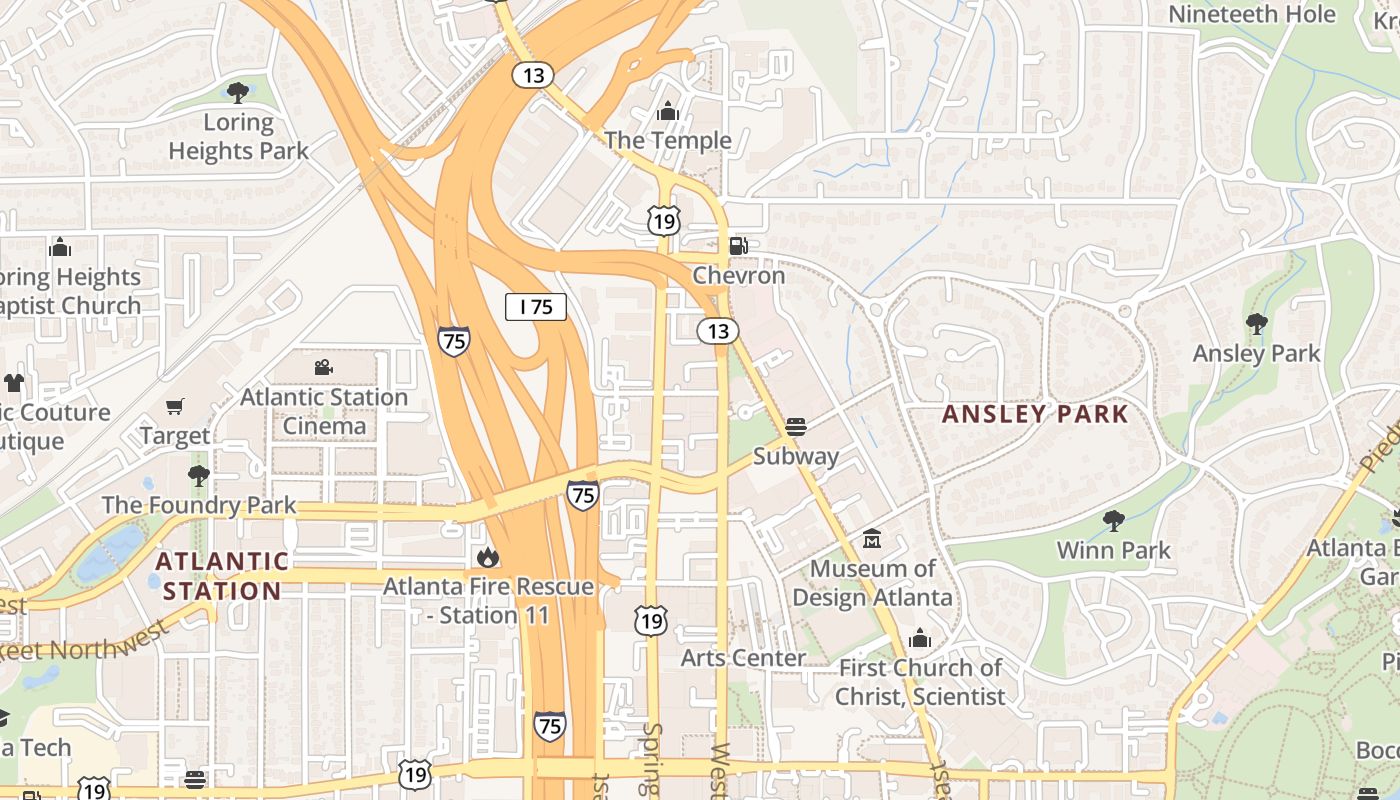The width and height of the screenshot is (1400, 800).
Task: Select Atlanta Fire Rescue Station 11 marker
Action: coord(489,557)
